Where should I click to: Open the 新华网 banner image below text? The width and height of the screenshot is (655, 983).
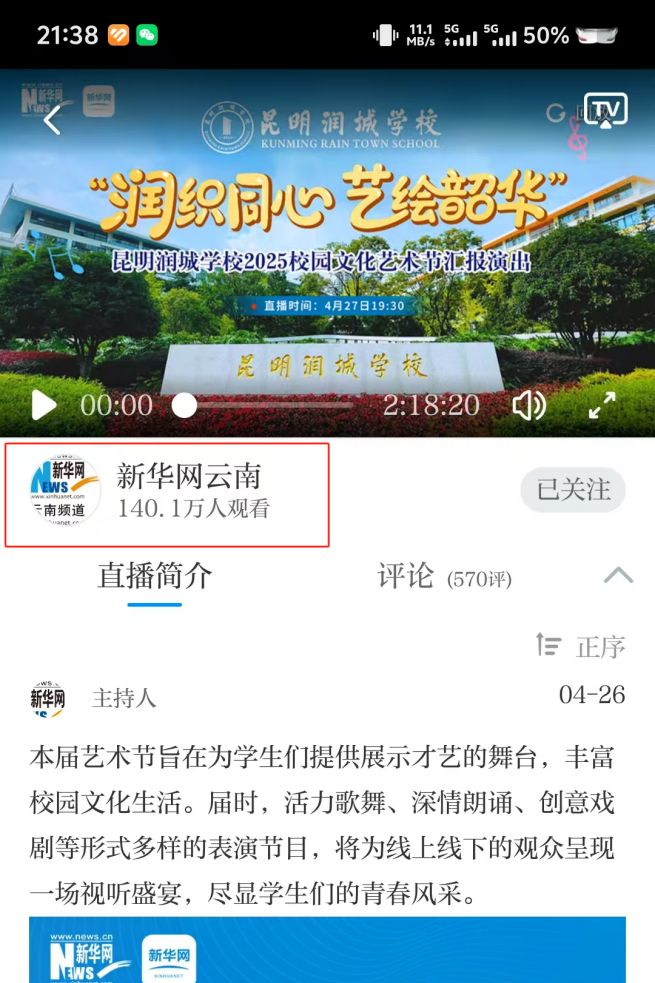327,949
